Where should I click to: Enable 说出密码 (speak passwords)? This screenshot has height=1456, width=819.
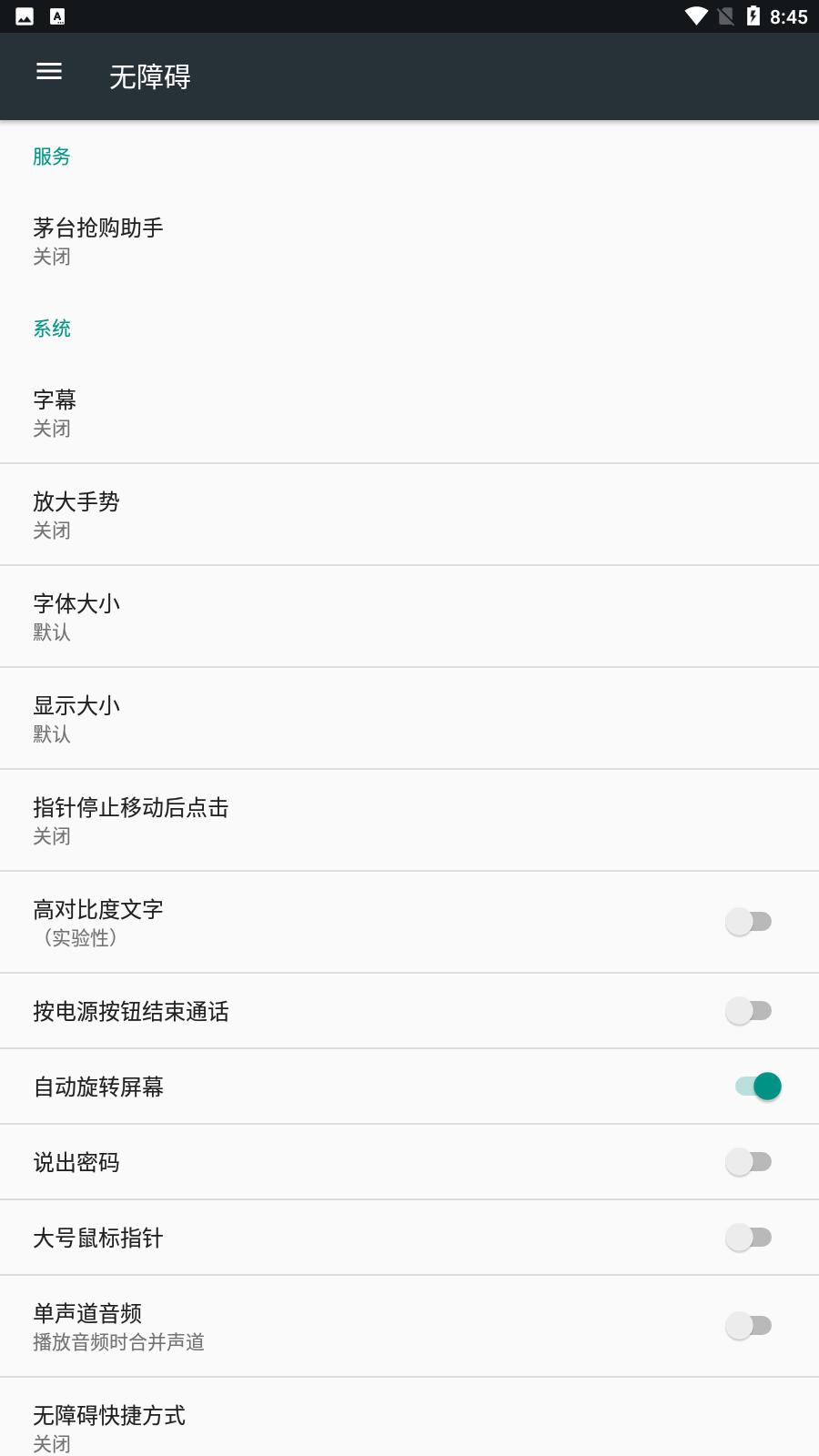tap(748, 1161)
